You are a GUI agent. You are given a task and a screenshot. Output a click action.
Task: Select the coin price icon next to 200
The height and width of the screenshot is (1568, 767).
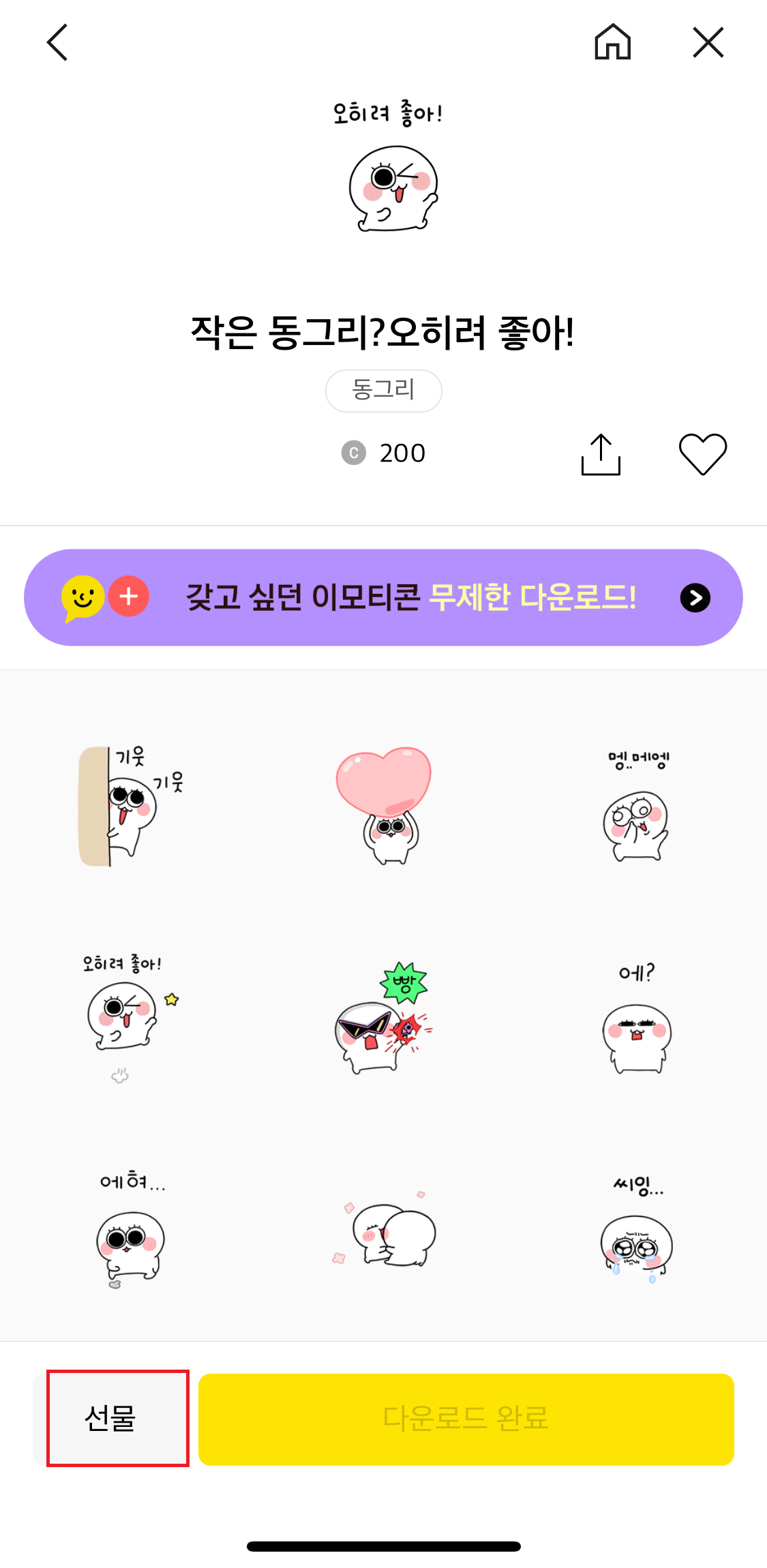[x=353, y=453]
